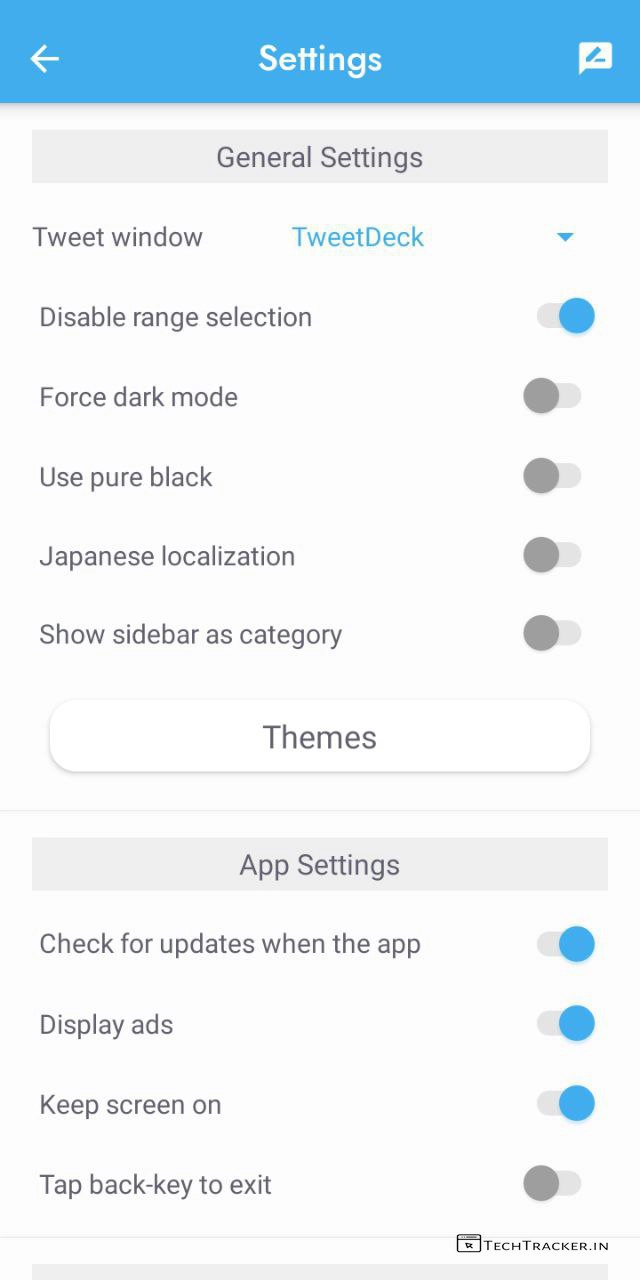Turn off Disable range selection
The height and width of the screenshot is (1280, 640).
[x=565, y=317]
